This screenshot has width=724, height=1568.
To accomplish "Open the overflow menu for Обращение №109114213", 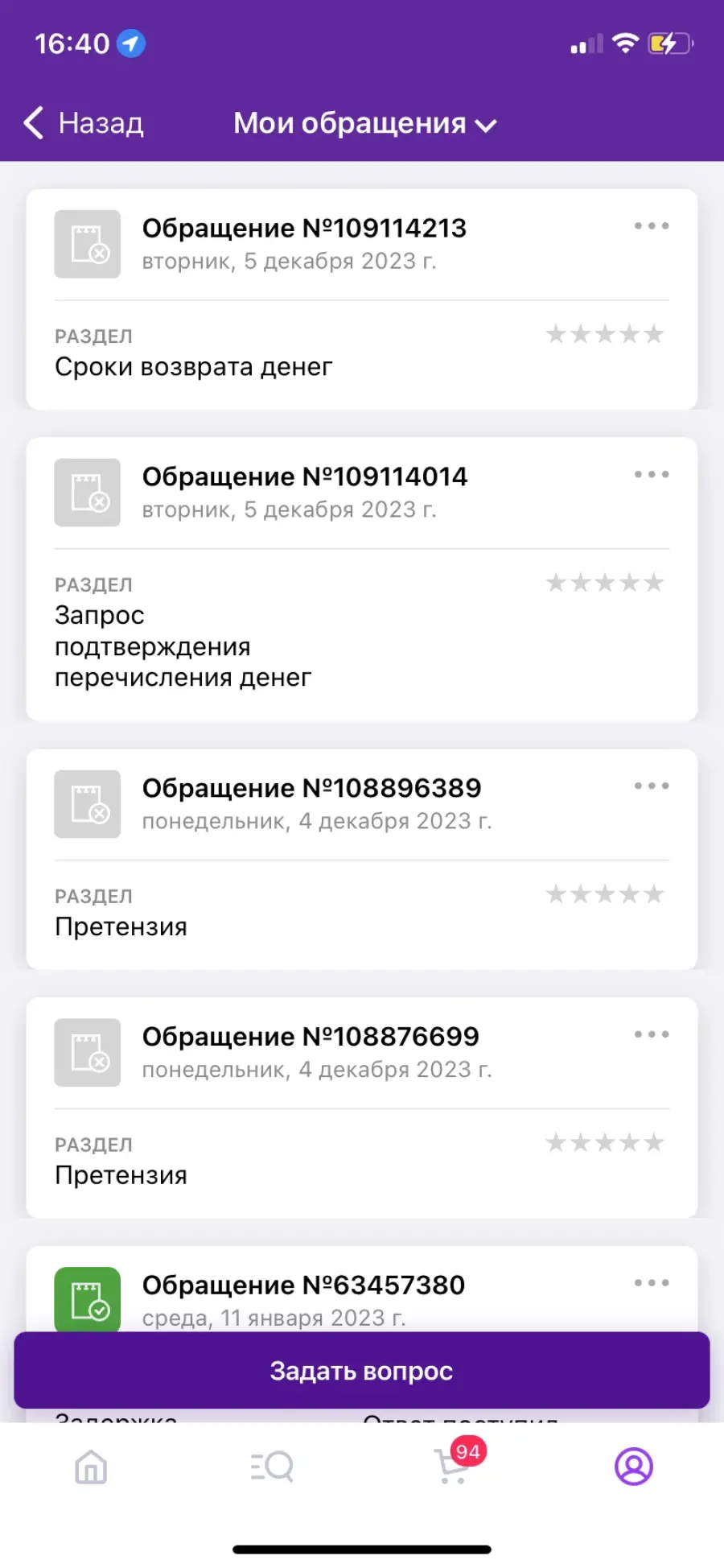I will click(x=652, y=226).
